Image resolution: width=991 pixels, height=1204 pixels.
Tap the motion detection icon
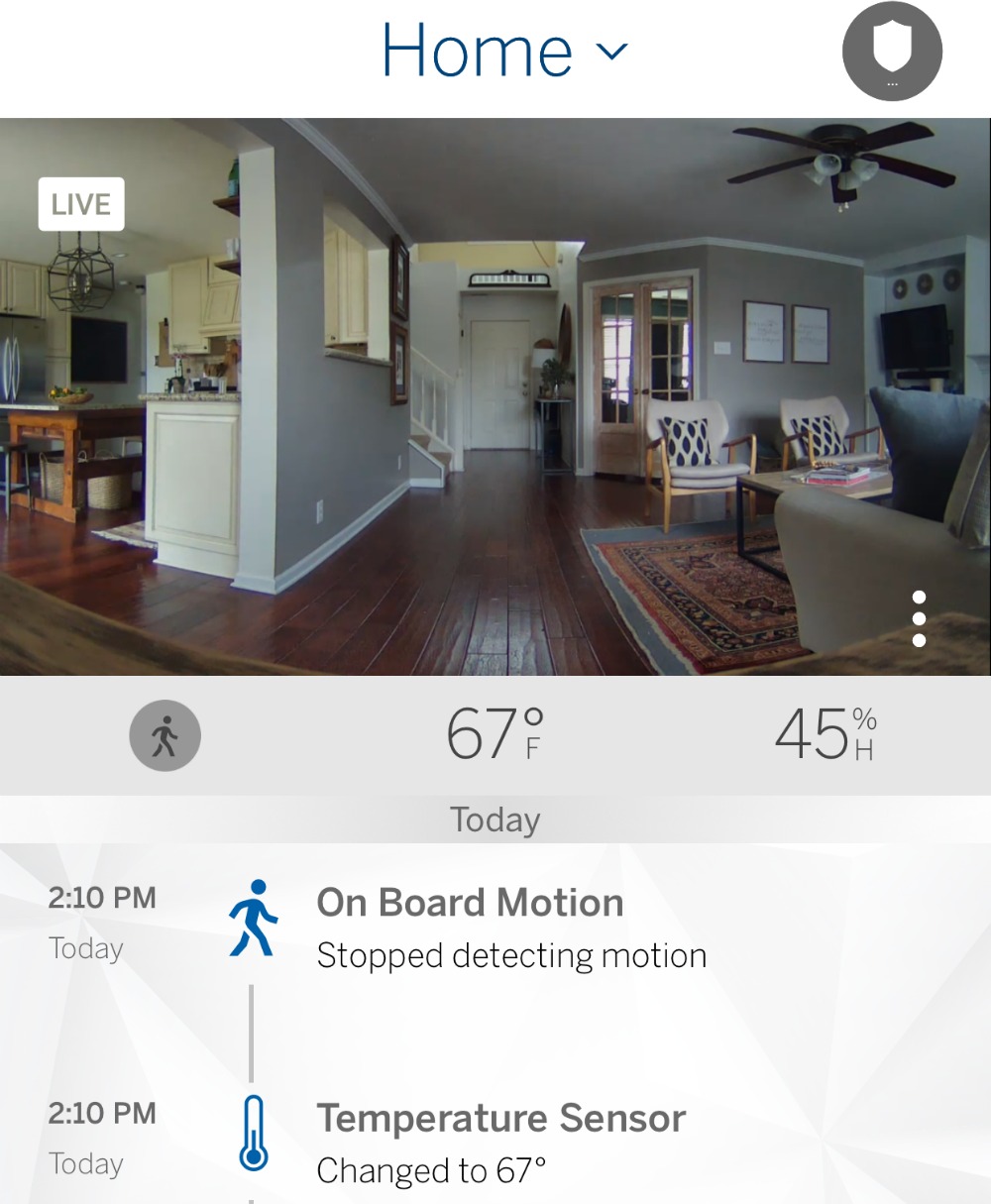pyautogui.click(x=165, y=737)
